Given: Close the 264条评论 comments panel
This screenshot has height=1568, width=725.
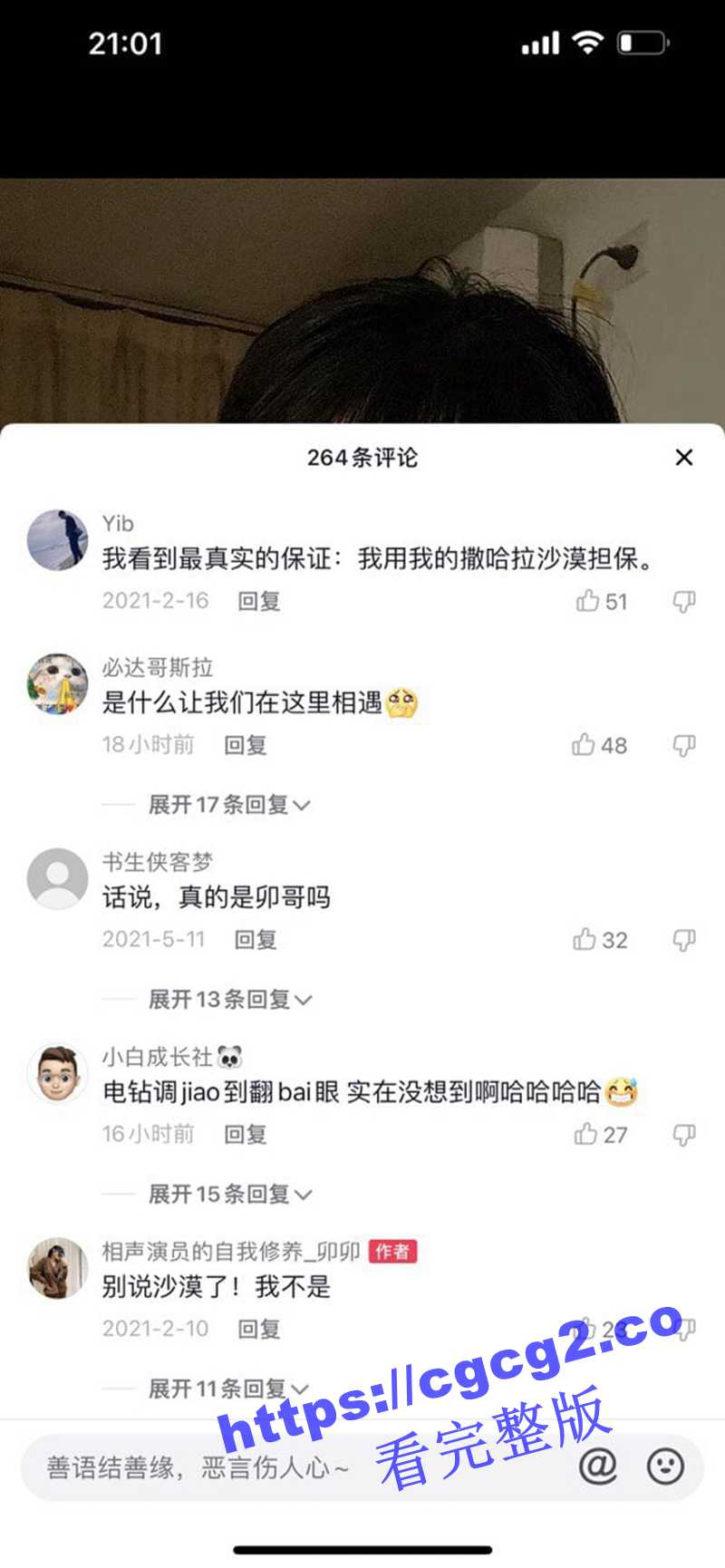Looking at the screenshot, I should 684,458.
